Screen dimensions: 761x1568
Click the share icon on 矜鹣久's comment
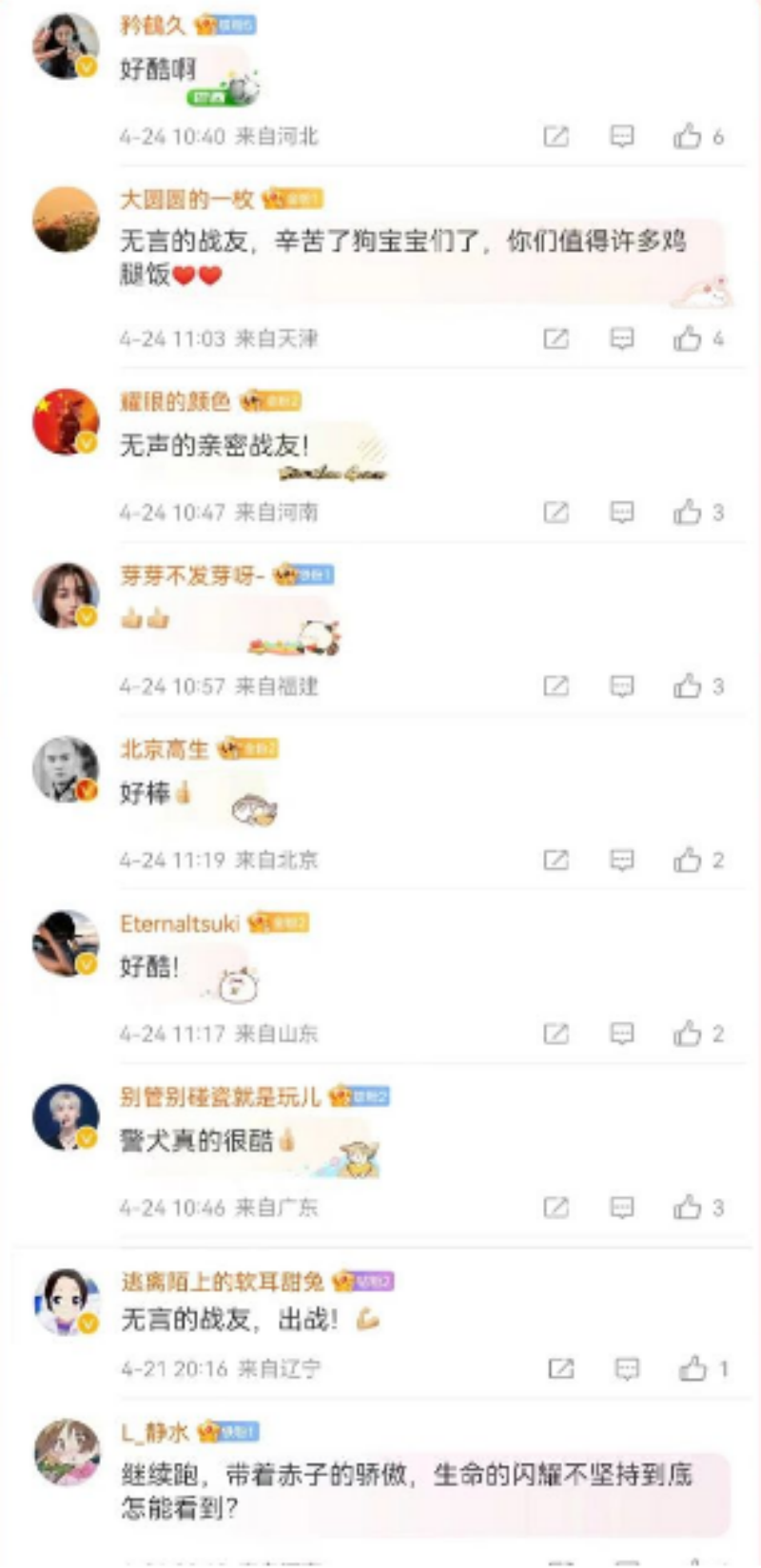coord(557,136)
